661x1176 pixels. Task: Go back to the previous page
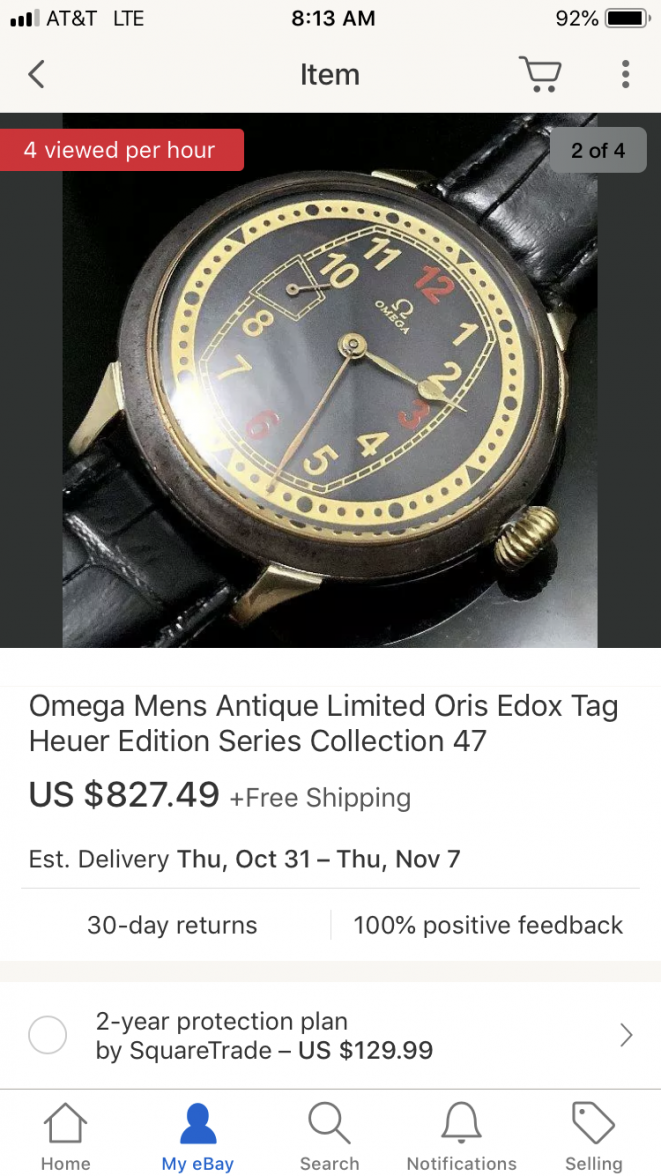point(37,74)
